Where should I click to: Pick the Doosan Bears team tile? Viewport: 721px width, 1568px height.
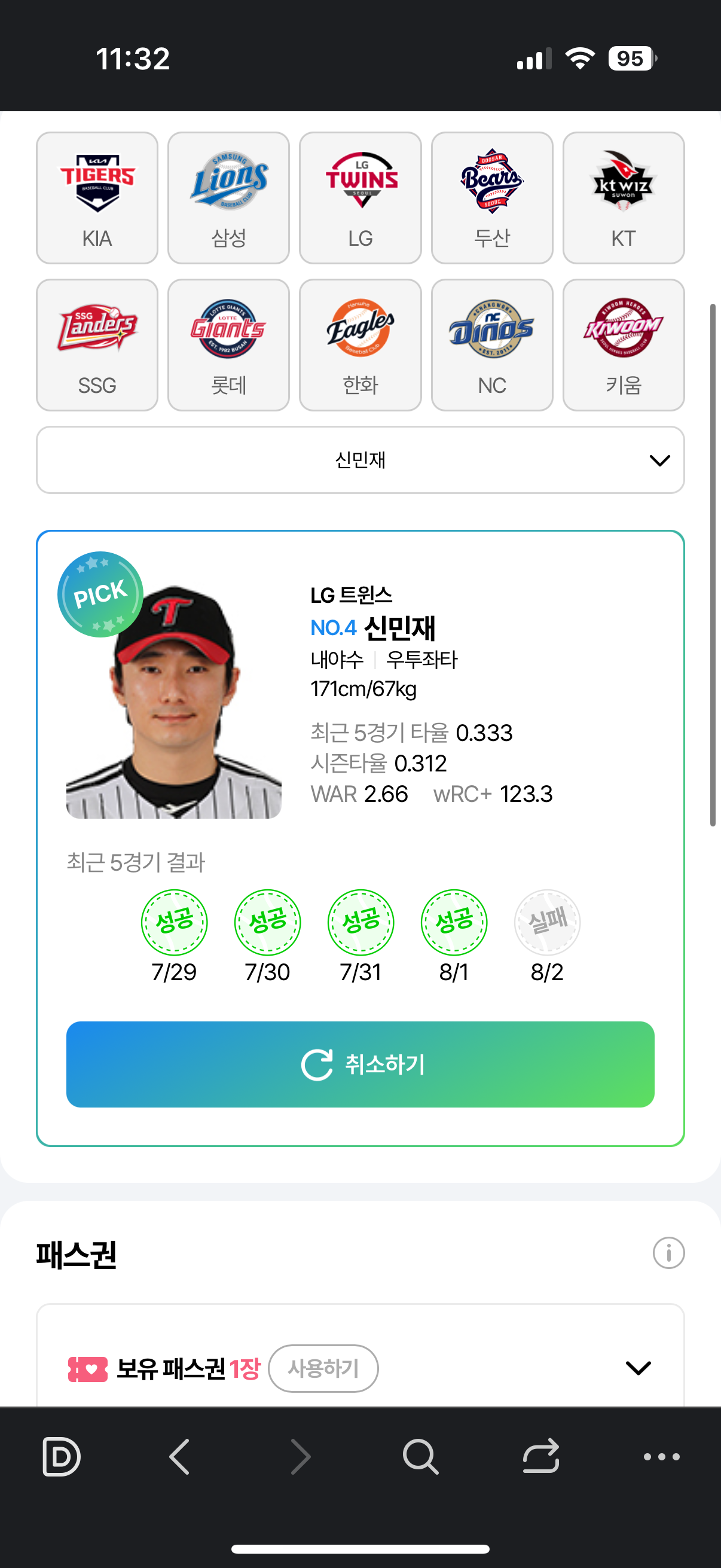(x=491, y=198)
